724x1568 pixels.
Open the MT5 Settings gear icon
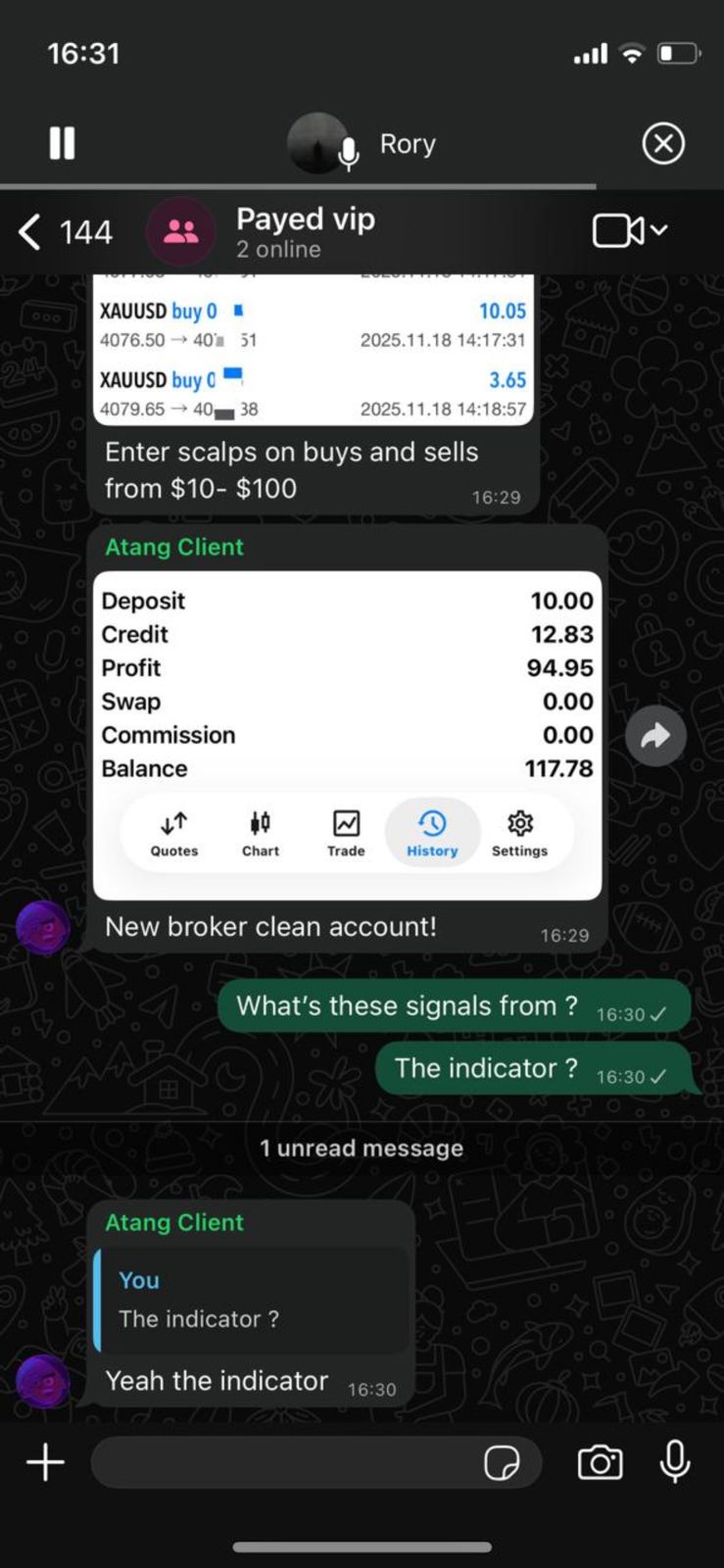click(519, 831)
